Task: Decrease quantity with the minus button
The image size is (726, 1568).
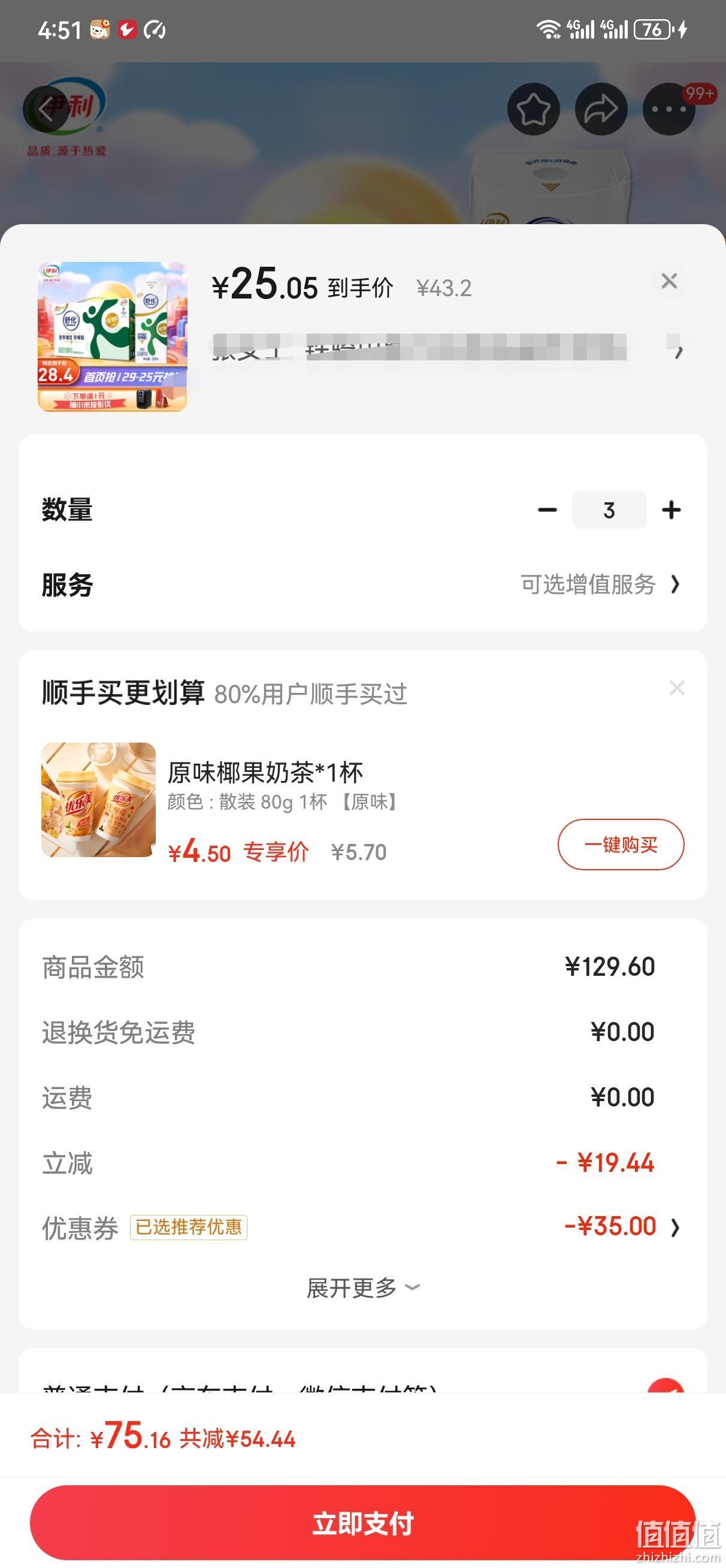Action: point(547,510)
